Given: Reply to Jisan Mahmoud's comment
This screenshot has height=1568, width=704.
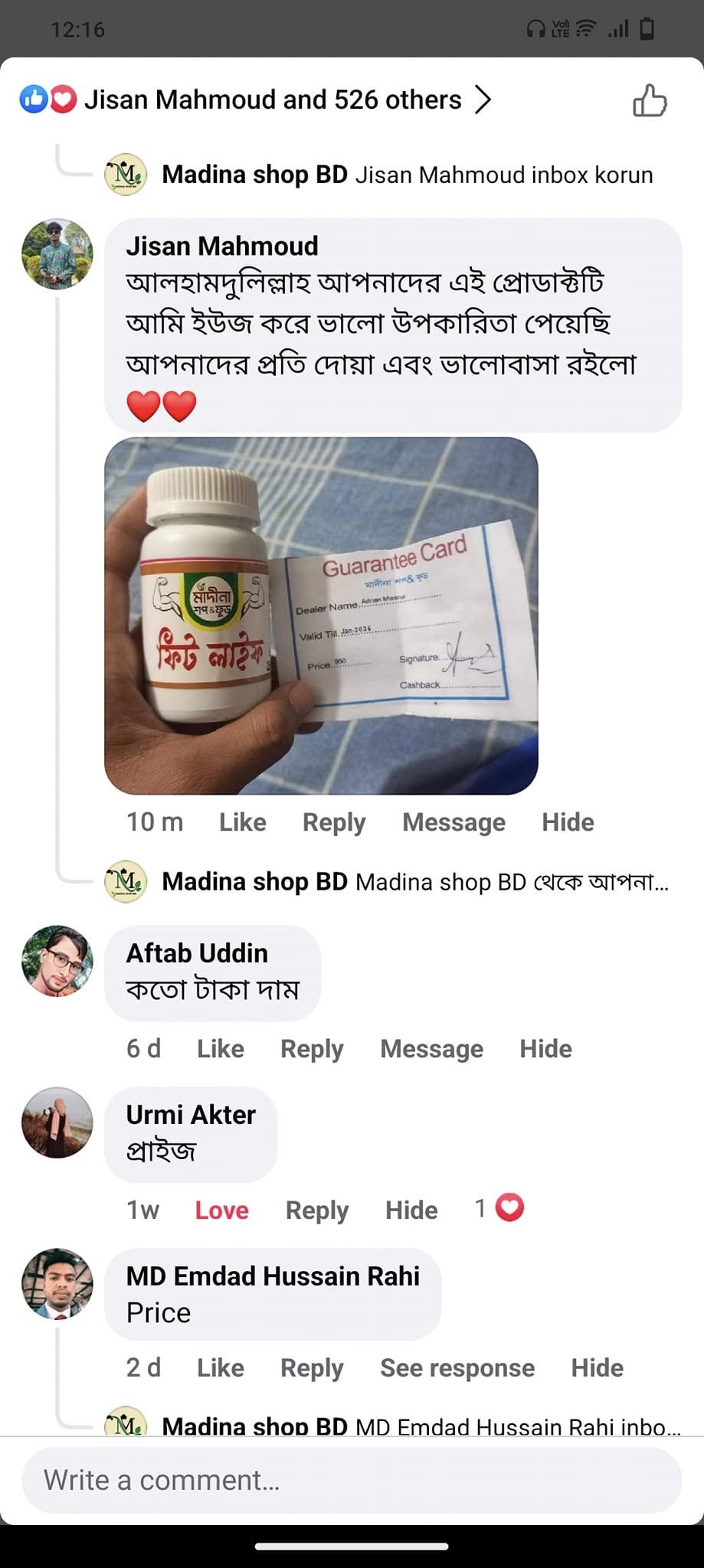Looking at the screenshot, I should (334, 822).
